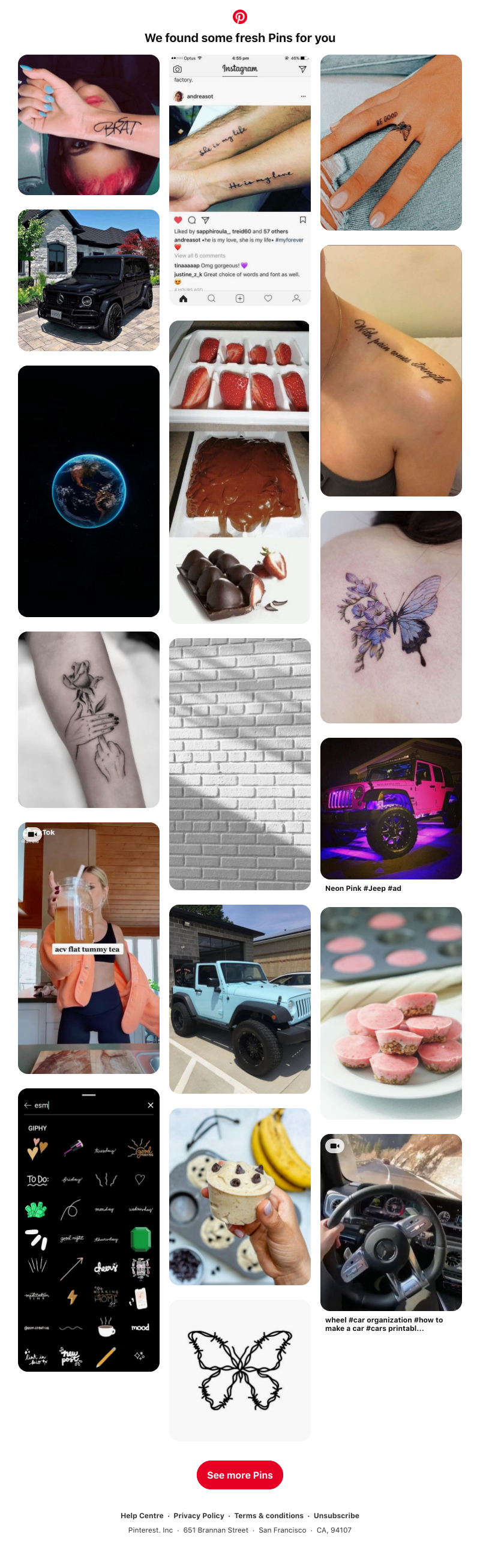The width and height of the screenshot is (480, 1568).
Task: Open the pink frozen yogurt bites pin
Action: (x=391, y=1013)
